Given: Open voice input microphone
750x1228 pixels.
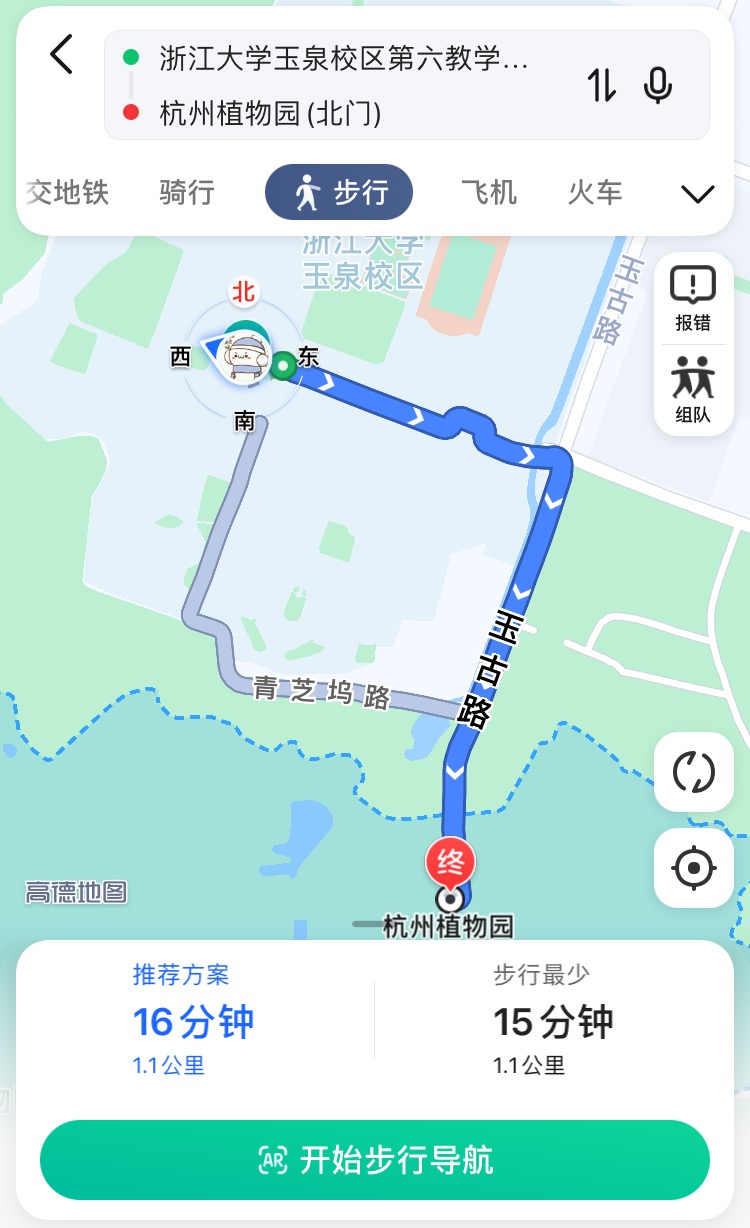Looking at the screenshot, I should (657, 86).
